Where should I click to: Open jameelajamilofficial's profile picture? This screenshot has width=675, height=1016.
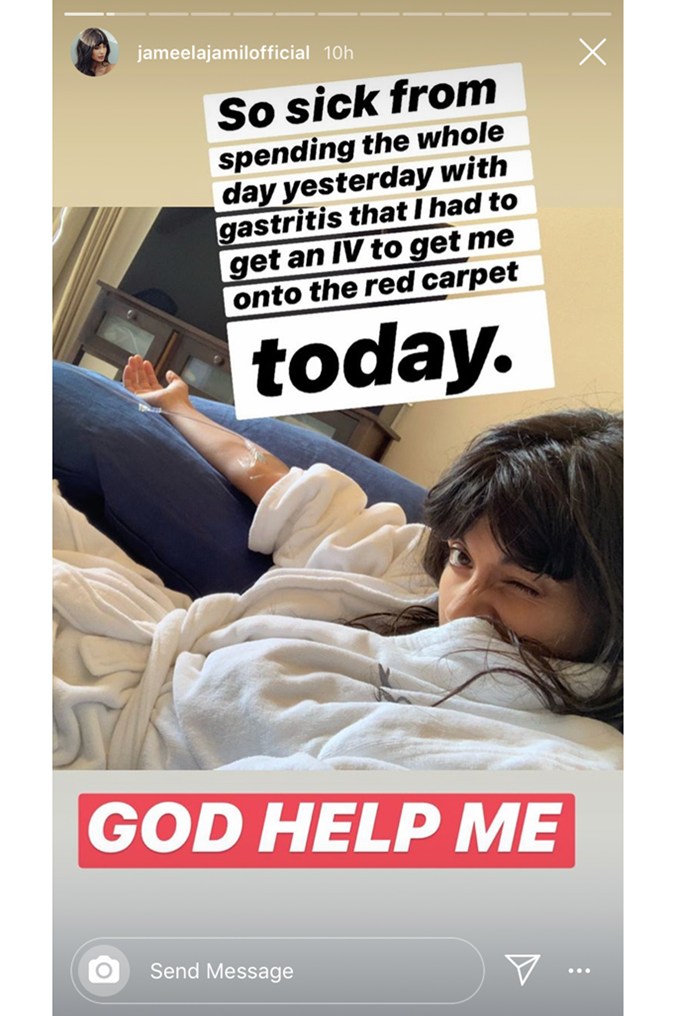click(96, 52)
